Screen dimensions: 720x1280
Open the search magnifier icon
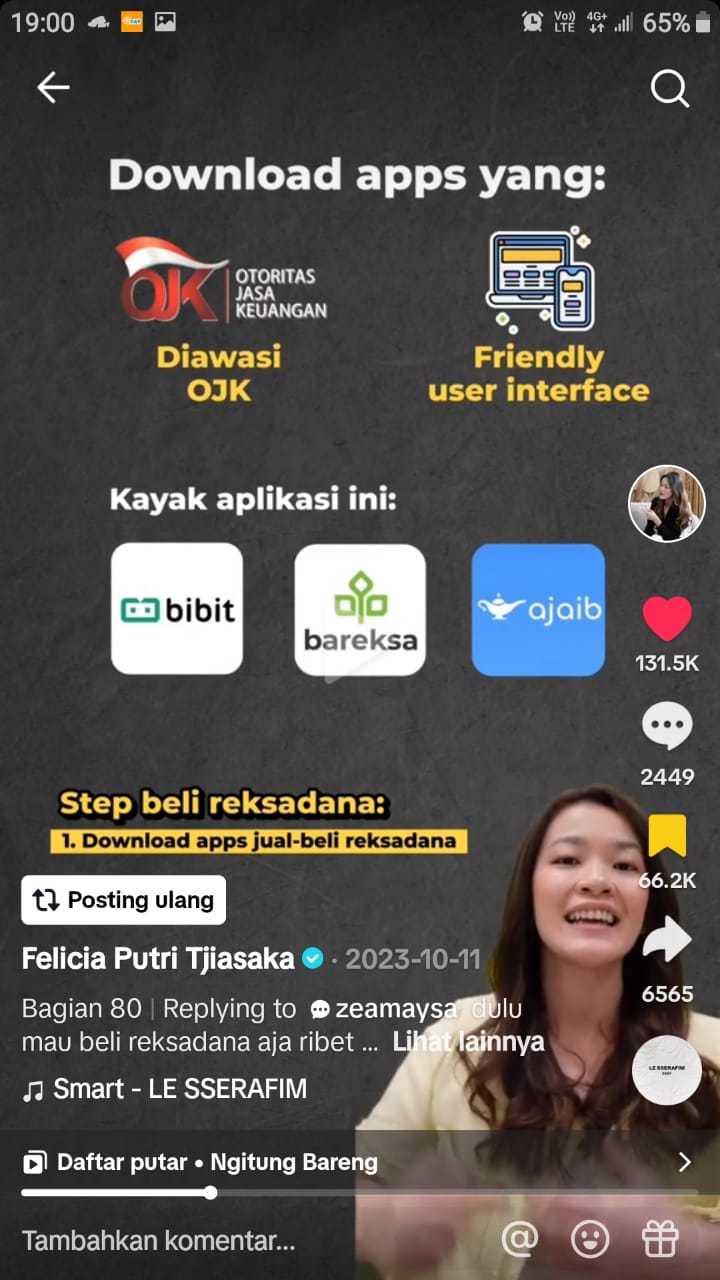pos(669,88)
